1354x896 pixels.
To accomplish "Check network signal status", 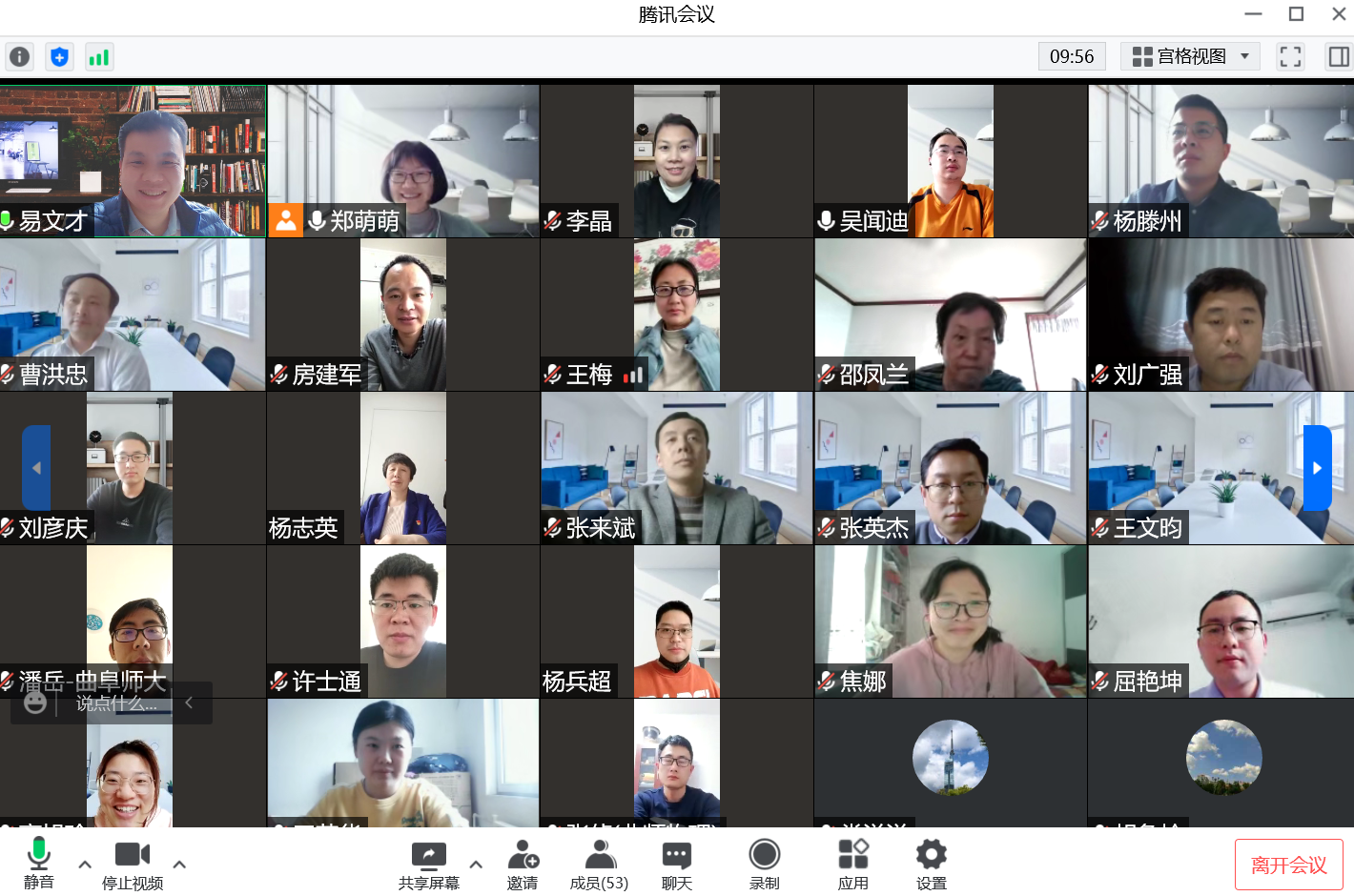I will 99,57.
